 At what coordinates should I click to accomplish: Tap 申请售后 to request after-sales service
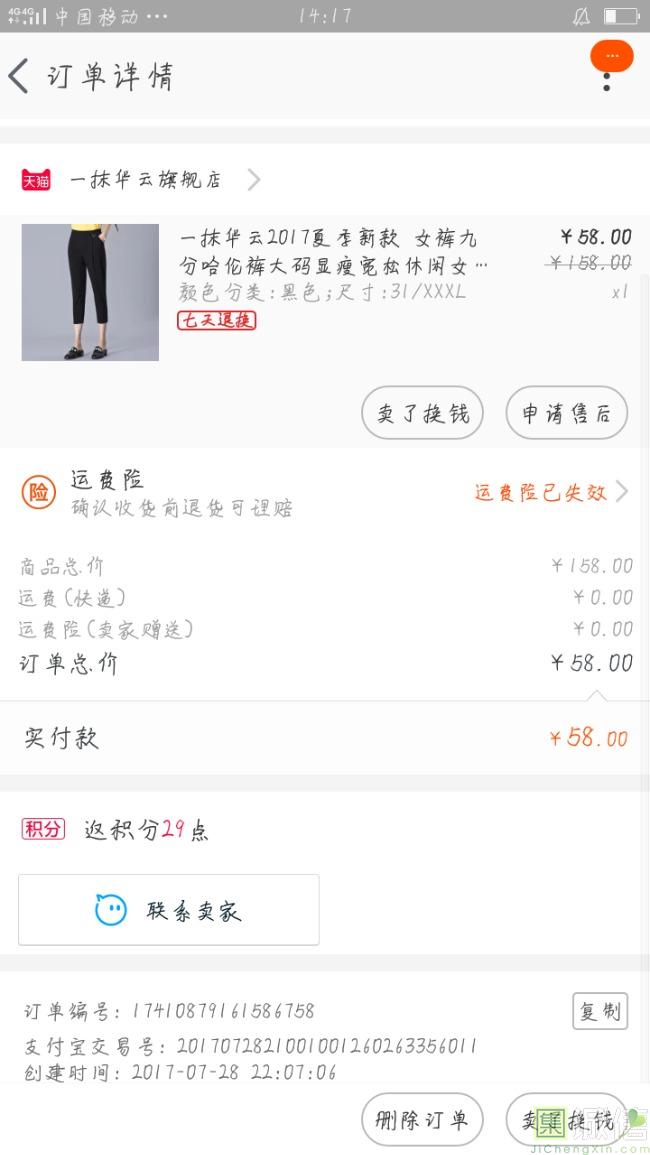[x=566, y=413]
